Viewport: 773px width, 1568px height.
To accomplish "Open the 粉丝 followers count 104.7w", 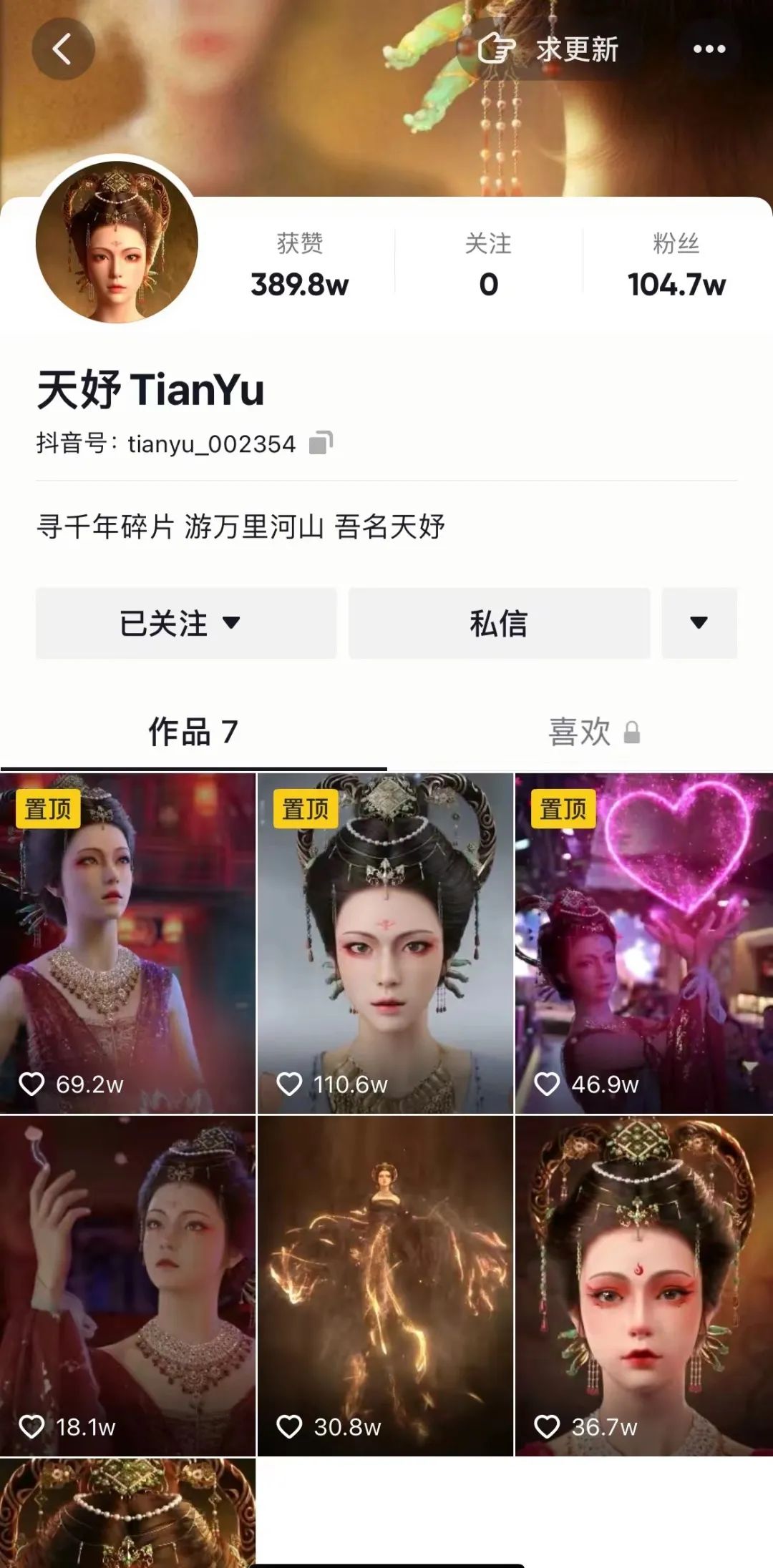I will (676, 265).
